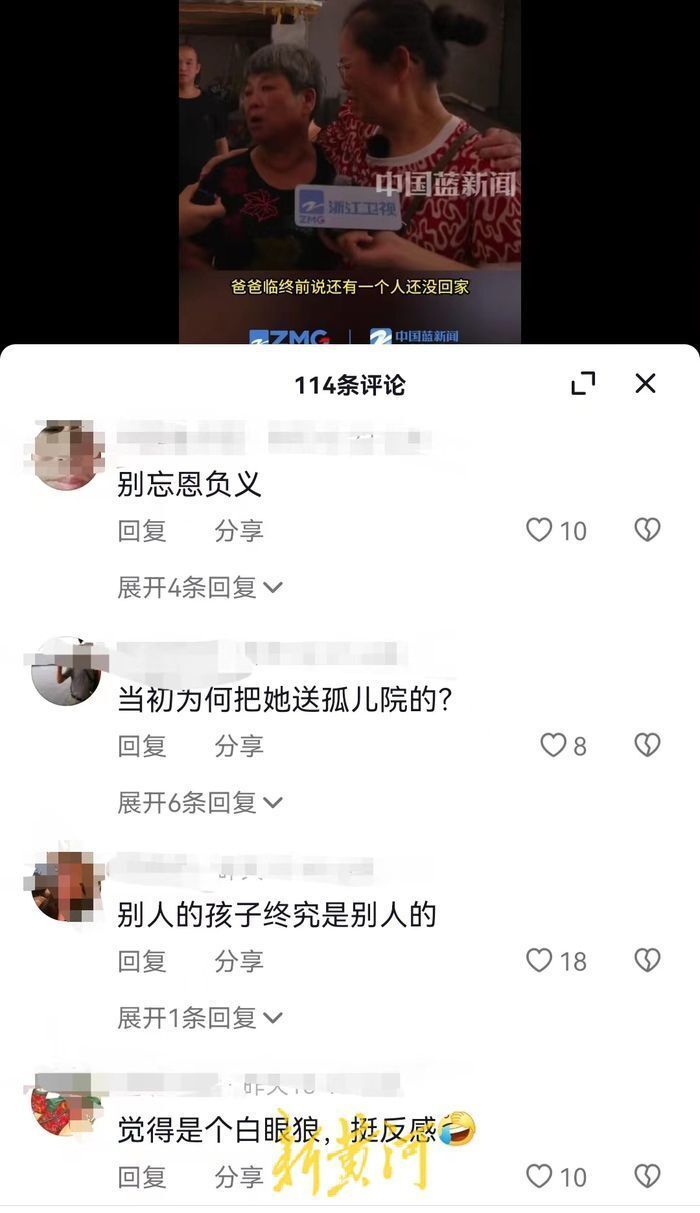The height and width of the screenshot is (1213, 700).
Task: Dislike the "觉得是个白眼狼" comment
Action: 647,1176
